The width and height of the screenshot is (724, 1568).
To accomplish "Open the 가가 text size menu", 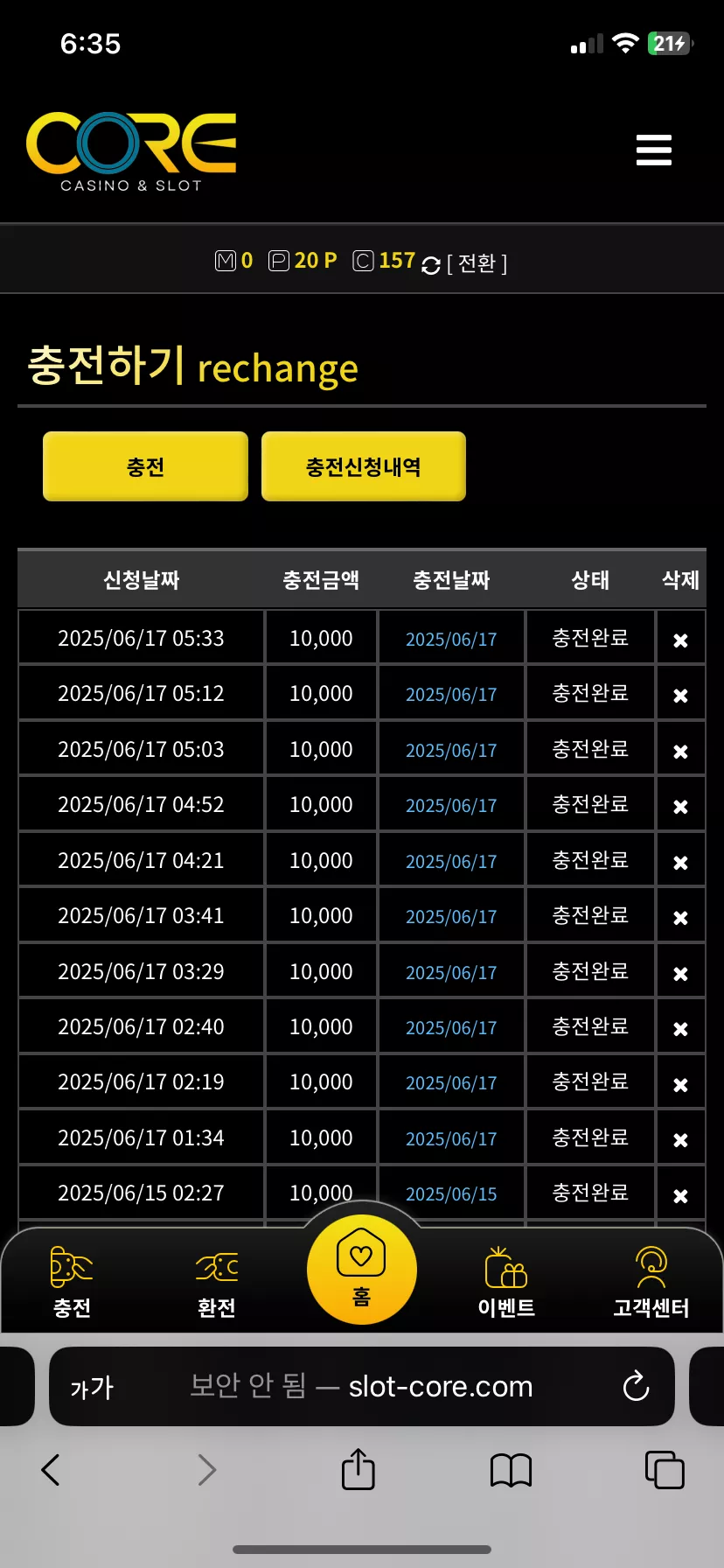I will (x=92, y=1387).
